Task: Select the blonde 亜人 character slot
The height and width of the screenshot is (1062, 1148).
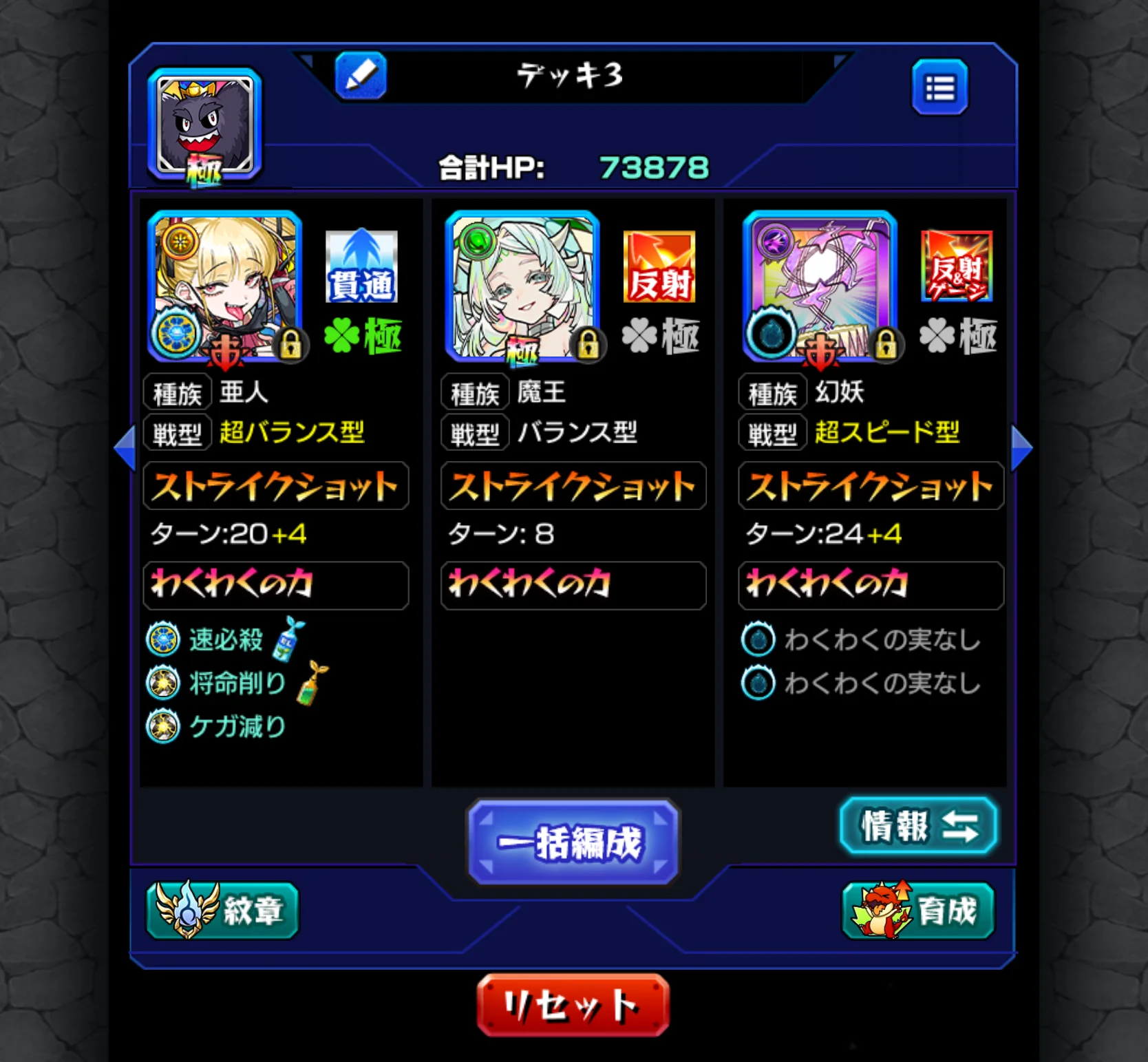Action: pos(225,286)
